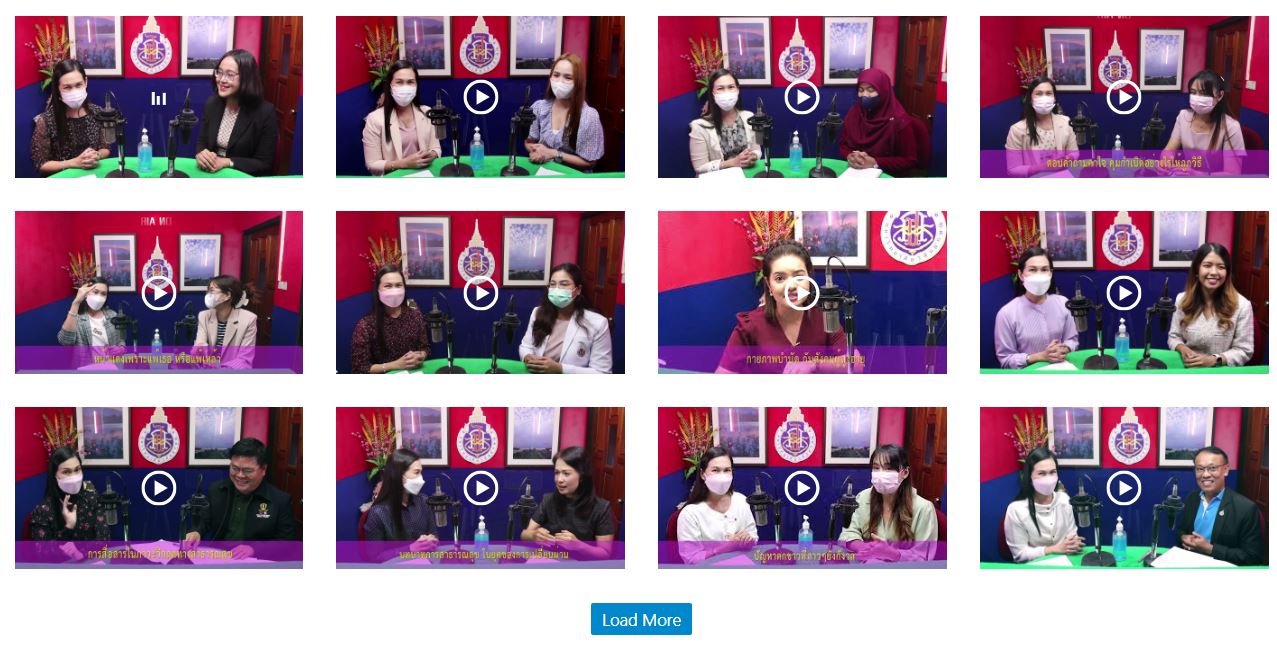Play the video with the guest in a maroon hijab
This screenshot has width=1277, height=652.
[x=802, y=97]
